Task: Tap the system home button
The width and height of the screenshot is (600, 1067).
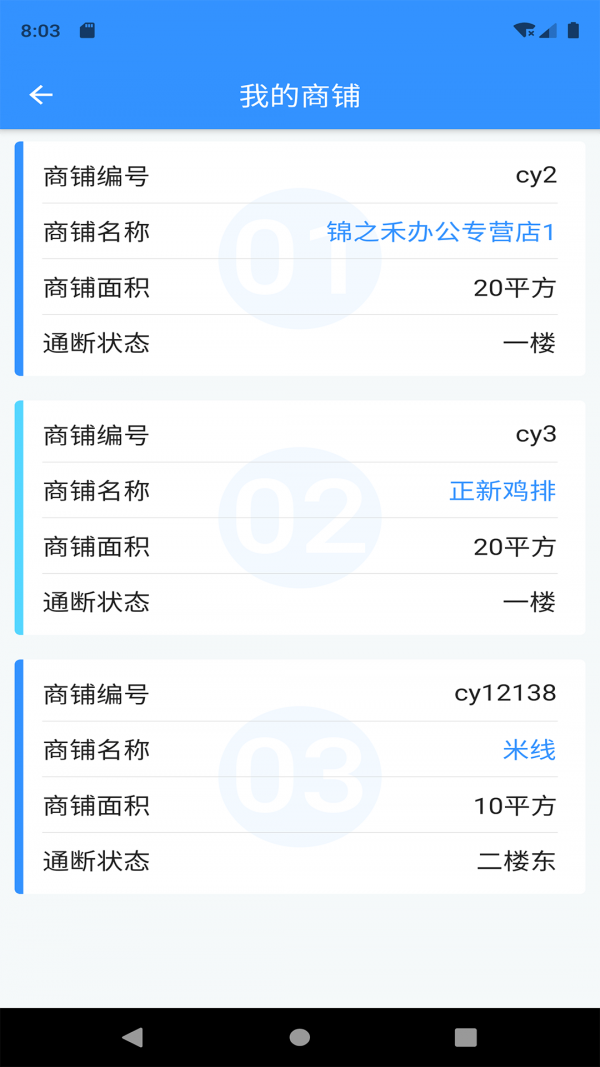Action: click(x=300, y=1037)
